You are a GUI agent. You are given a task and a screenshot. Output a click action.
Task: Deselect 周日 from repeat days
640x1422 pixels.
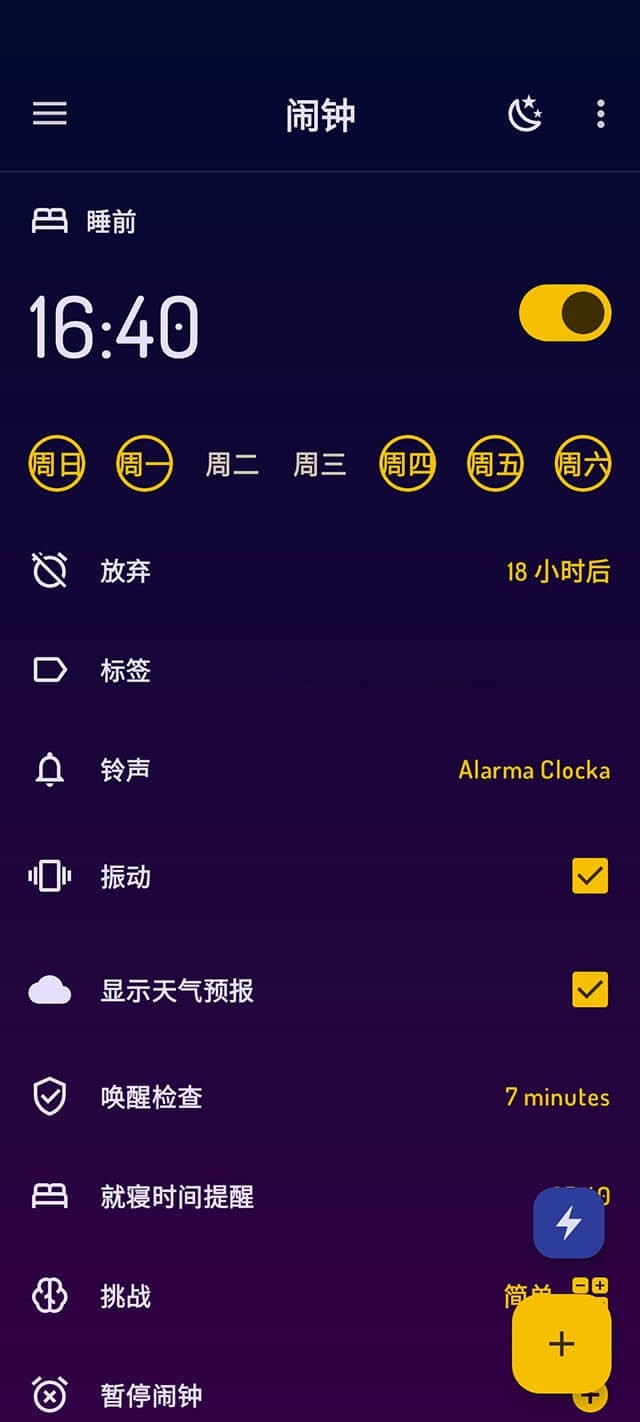[56, 464]
